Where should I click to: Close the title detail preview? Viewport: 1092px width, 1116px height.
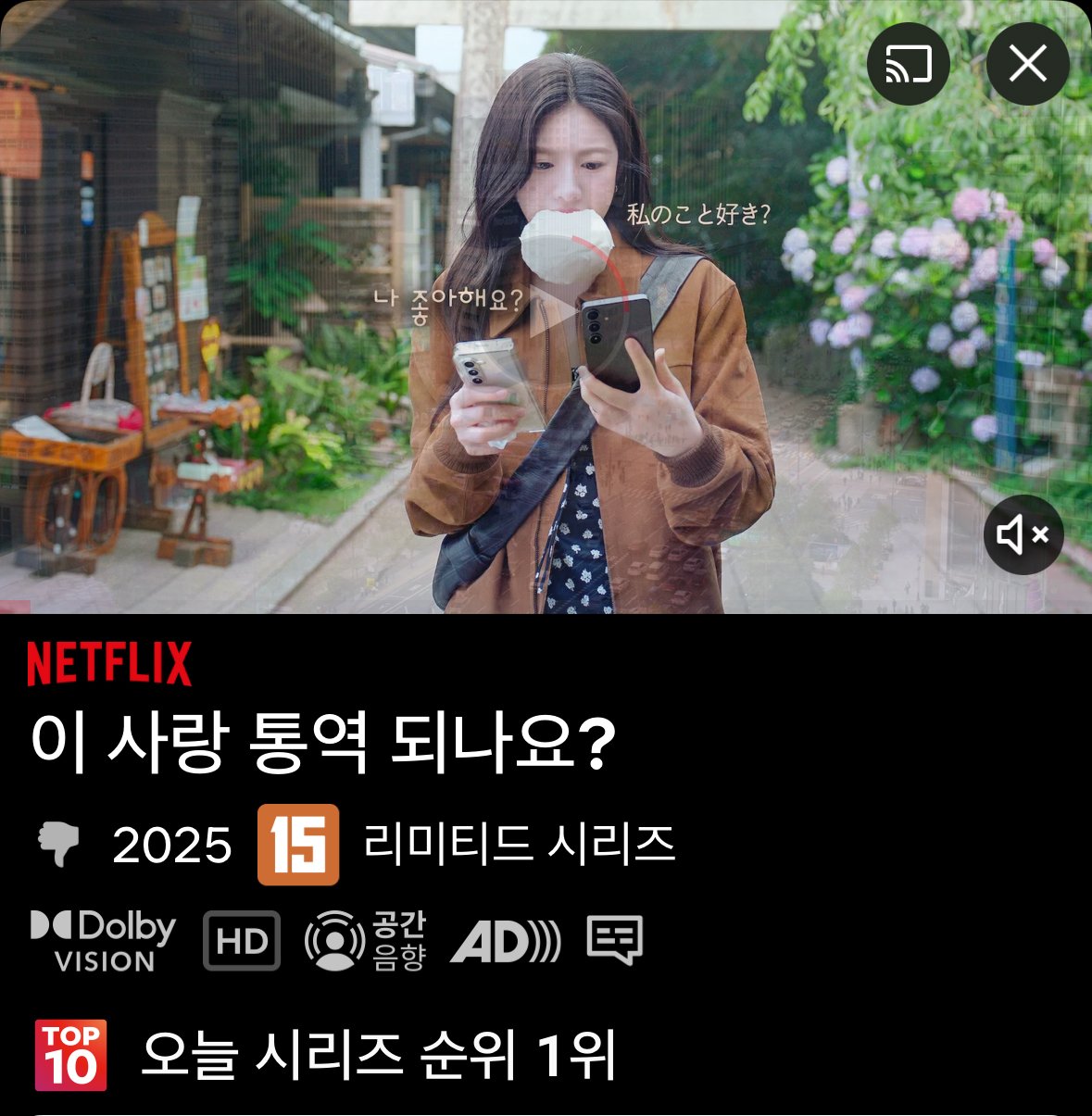pyautogui.click(x=1027, y=65)
